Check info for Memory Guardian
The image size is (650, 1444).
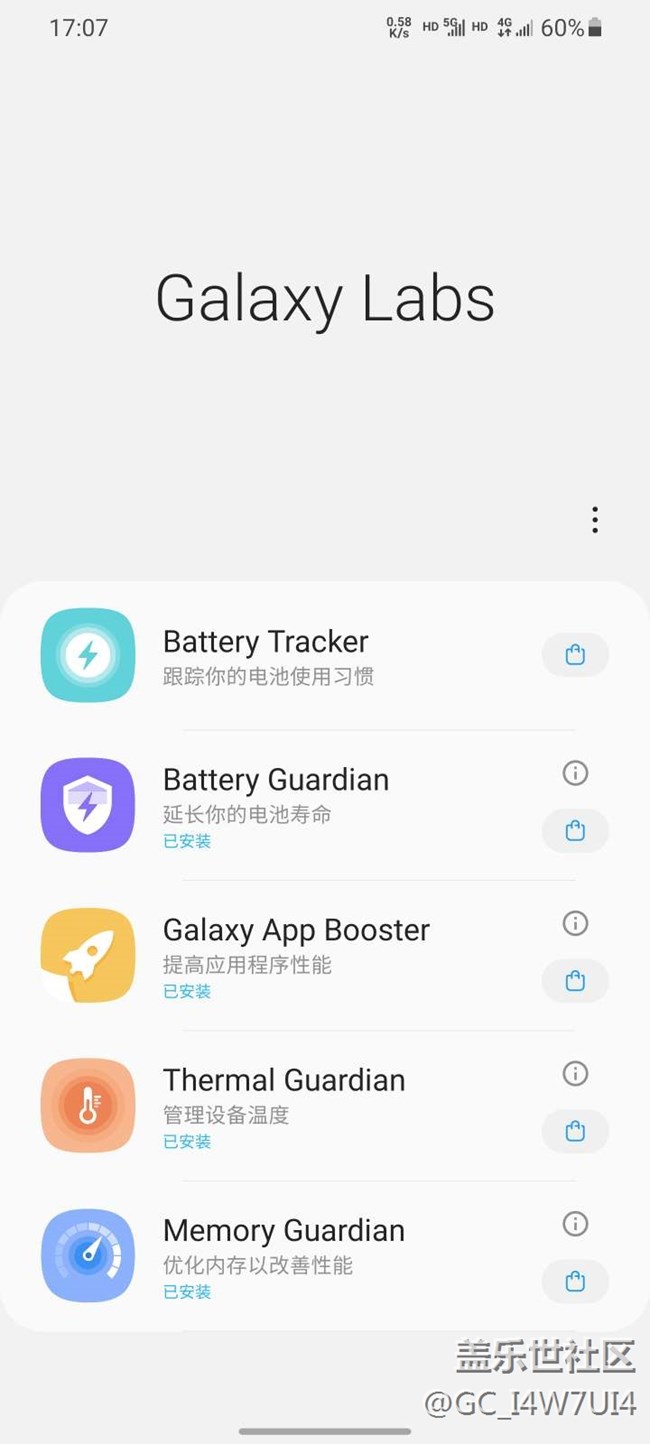click(x=575, y=1223)
